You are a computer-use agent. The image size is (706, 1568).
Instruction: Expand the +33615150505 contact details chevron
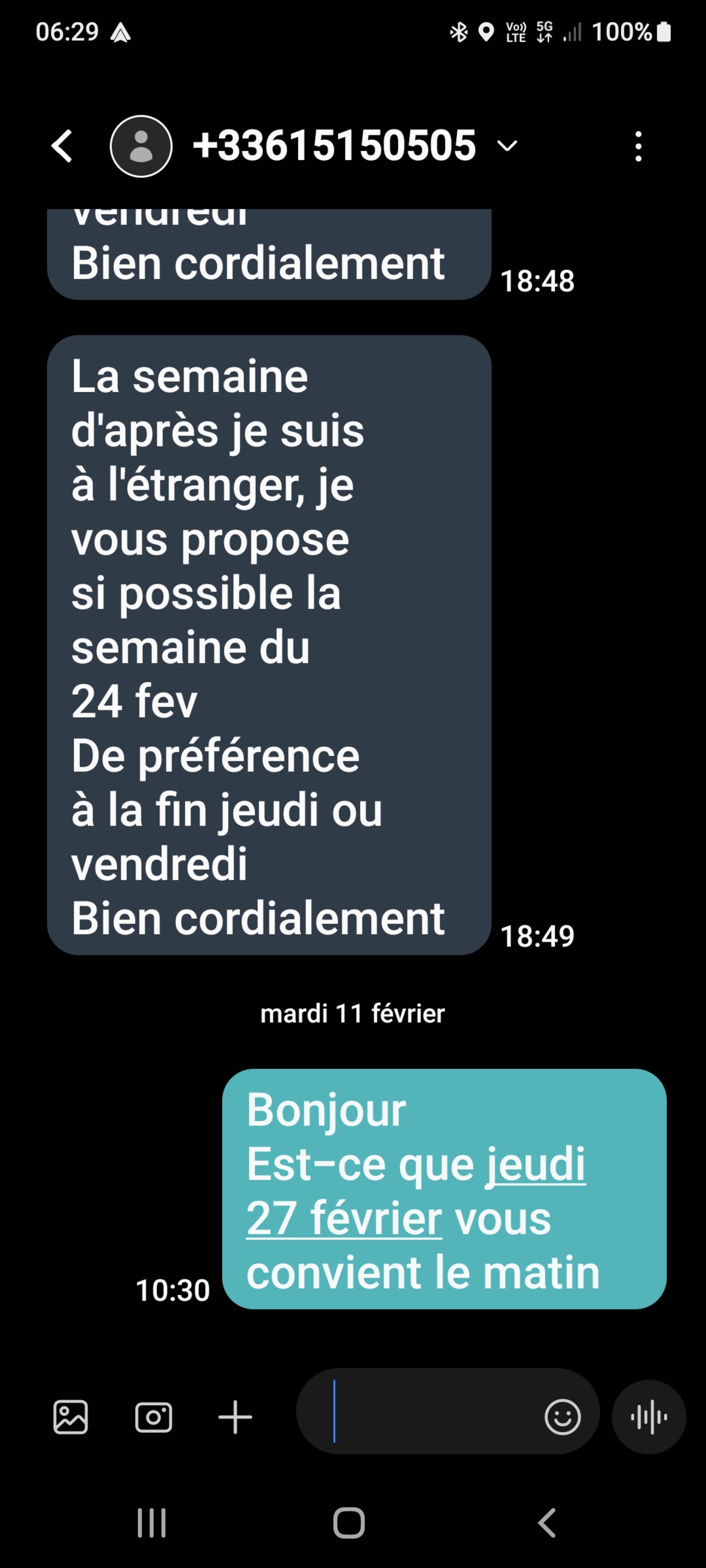tap(507, 146)
